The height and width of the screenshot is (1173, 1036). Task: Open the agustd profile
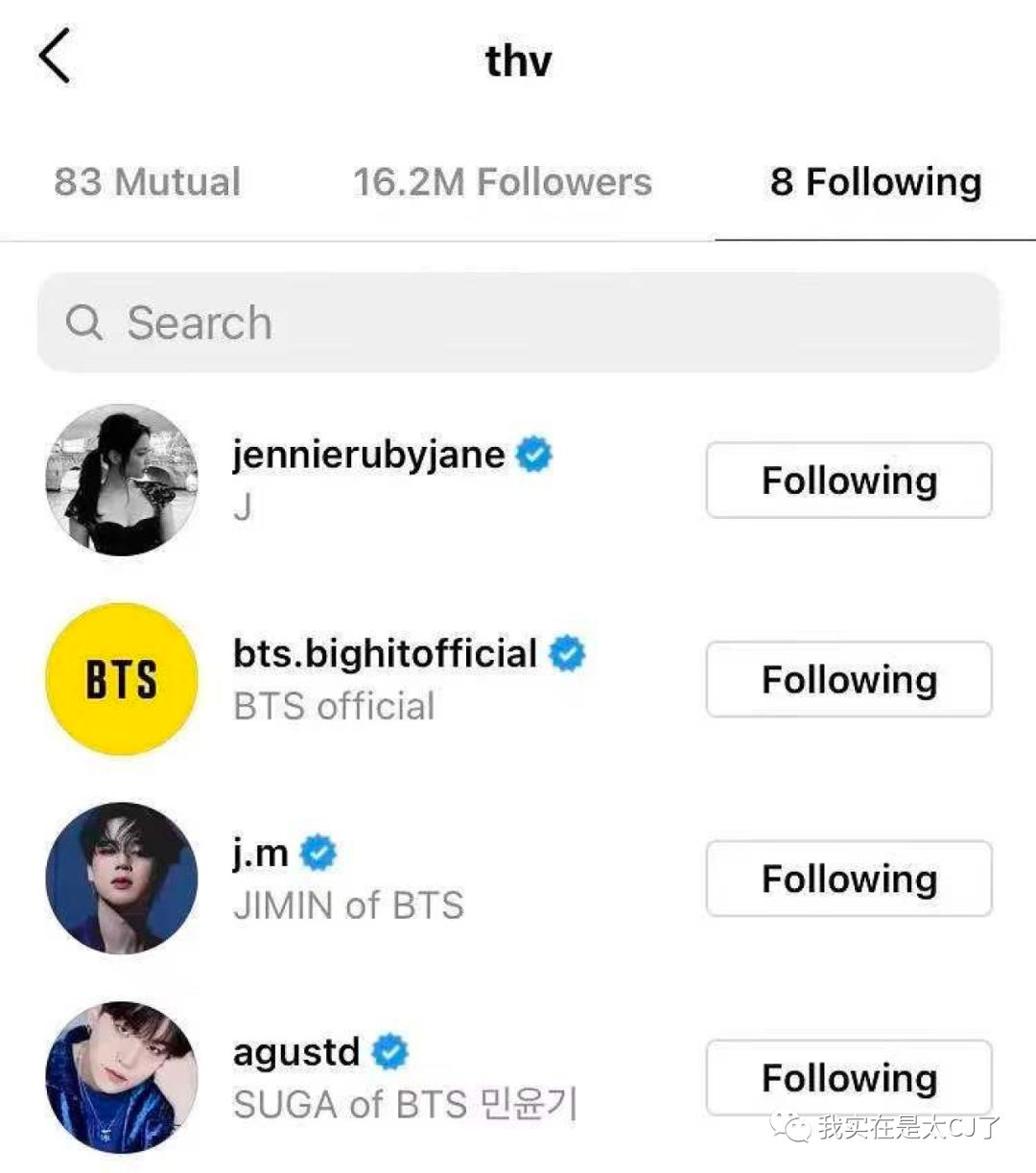(x=296, y=1052)
